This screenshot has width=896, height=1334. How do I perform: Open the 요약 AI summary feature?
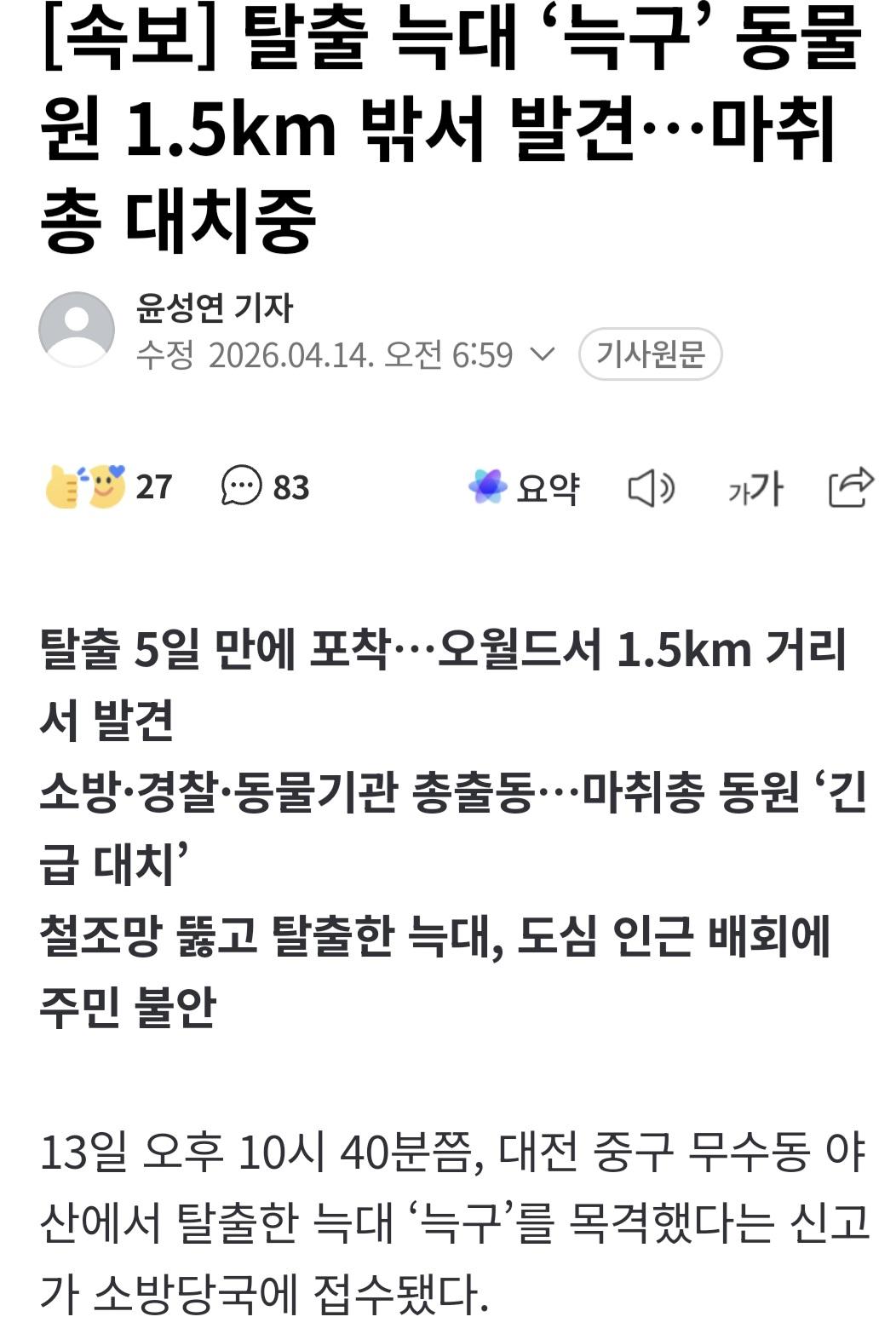(x=528, y=488)
